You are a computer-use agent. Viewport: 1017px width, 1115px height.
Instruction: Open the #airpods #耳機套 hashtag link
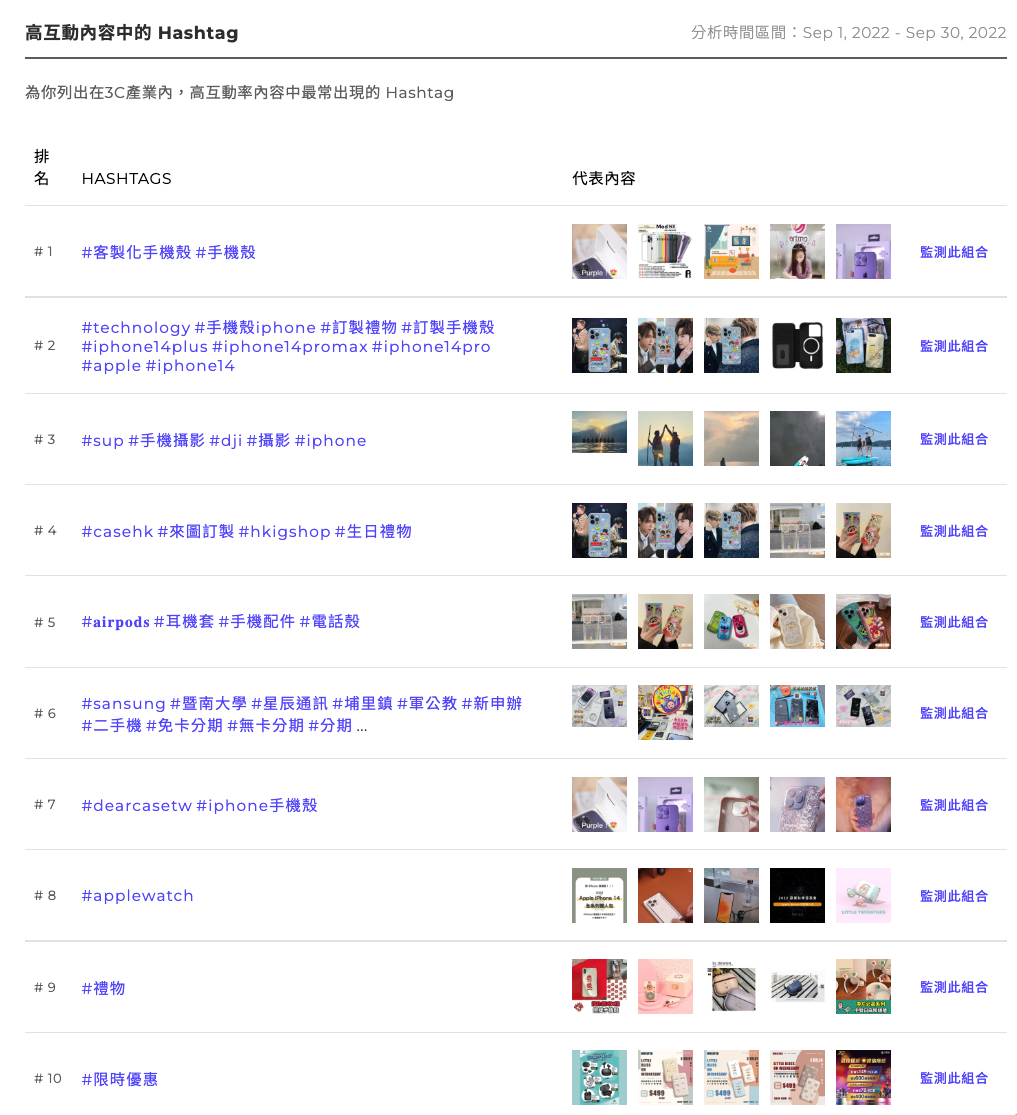tap(220, 621)
